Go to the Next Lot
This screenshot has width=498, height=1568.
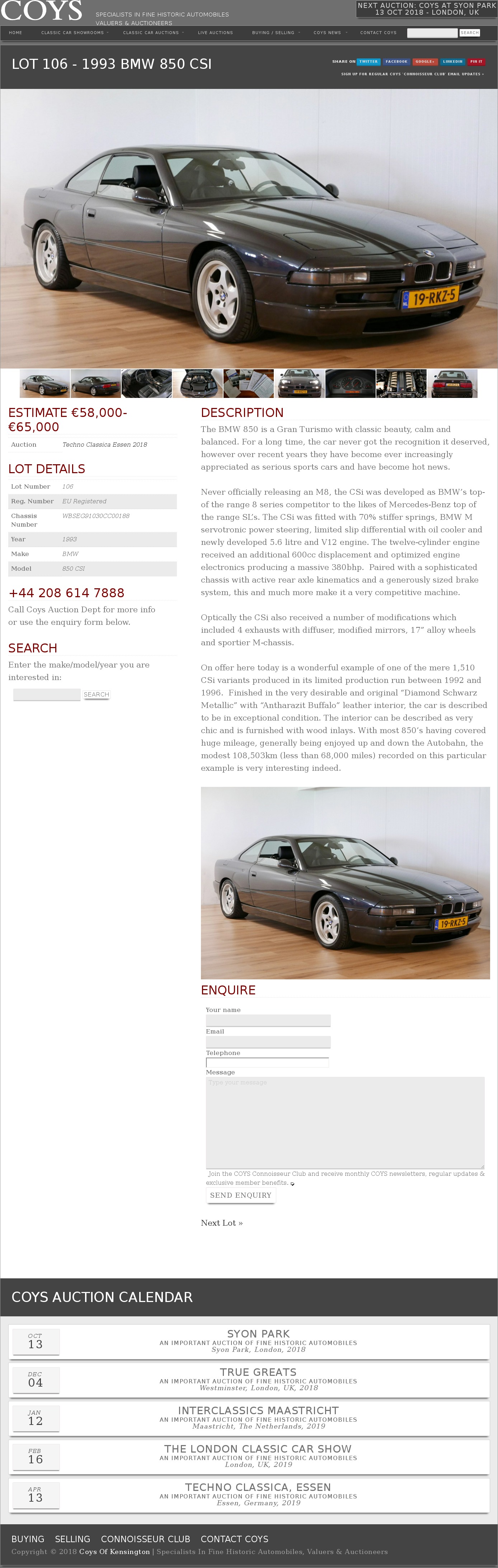click(x=222, y=1223)
